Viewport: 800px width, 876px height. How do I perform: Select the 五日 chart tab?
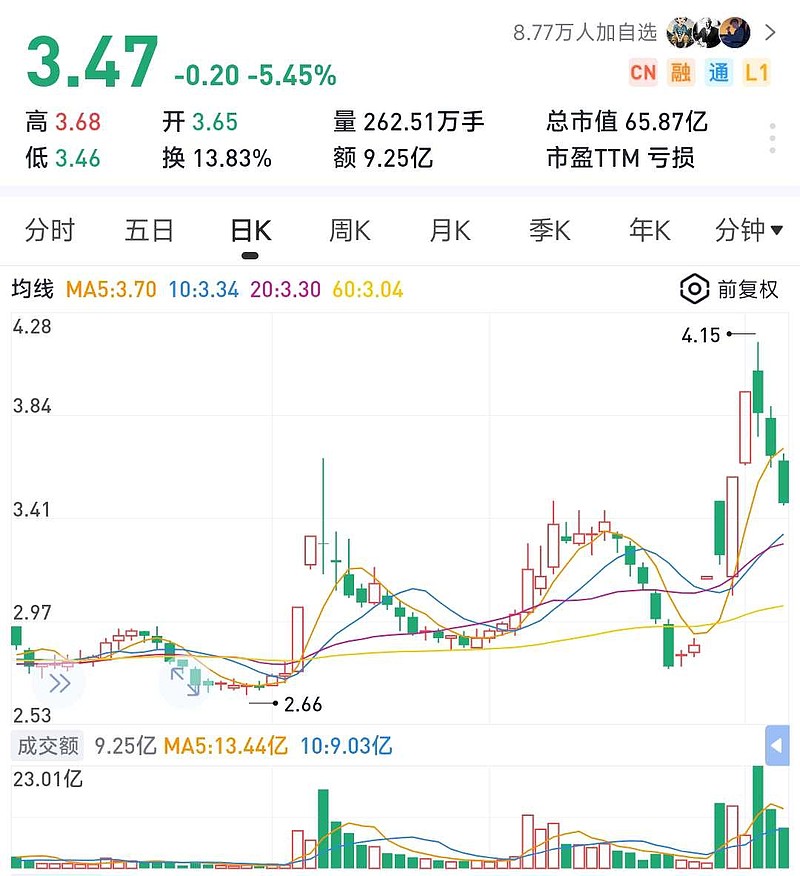[149, 231]
